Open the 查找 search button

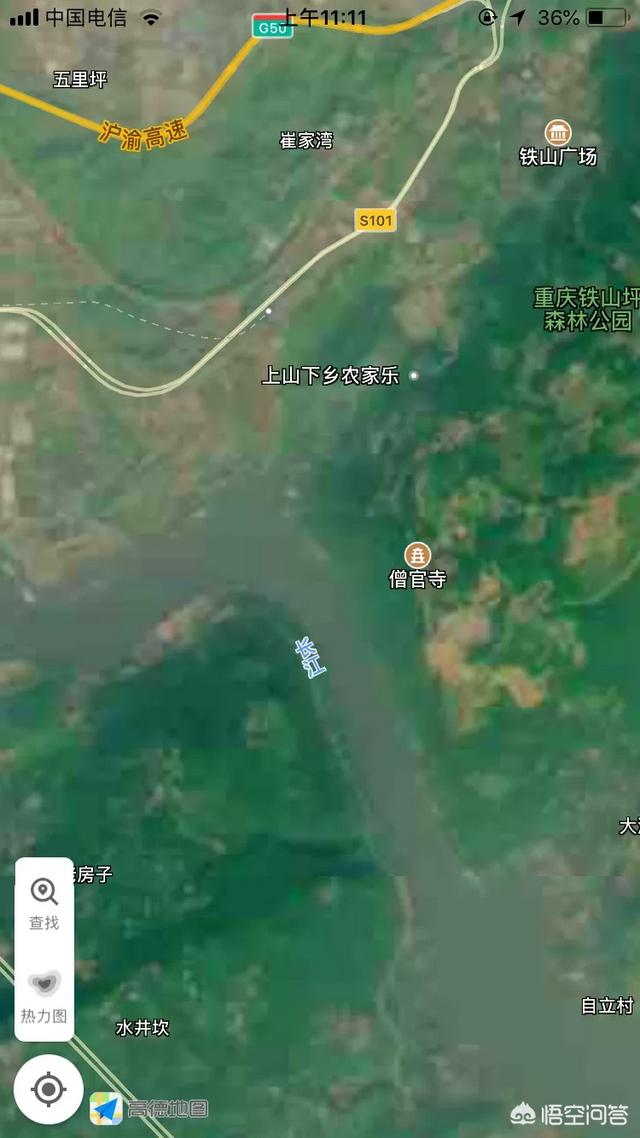[44, 904]
